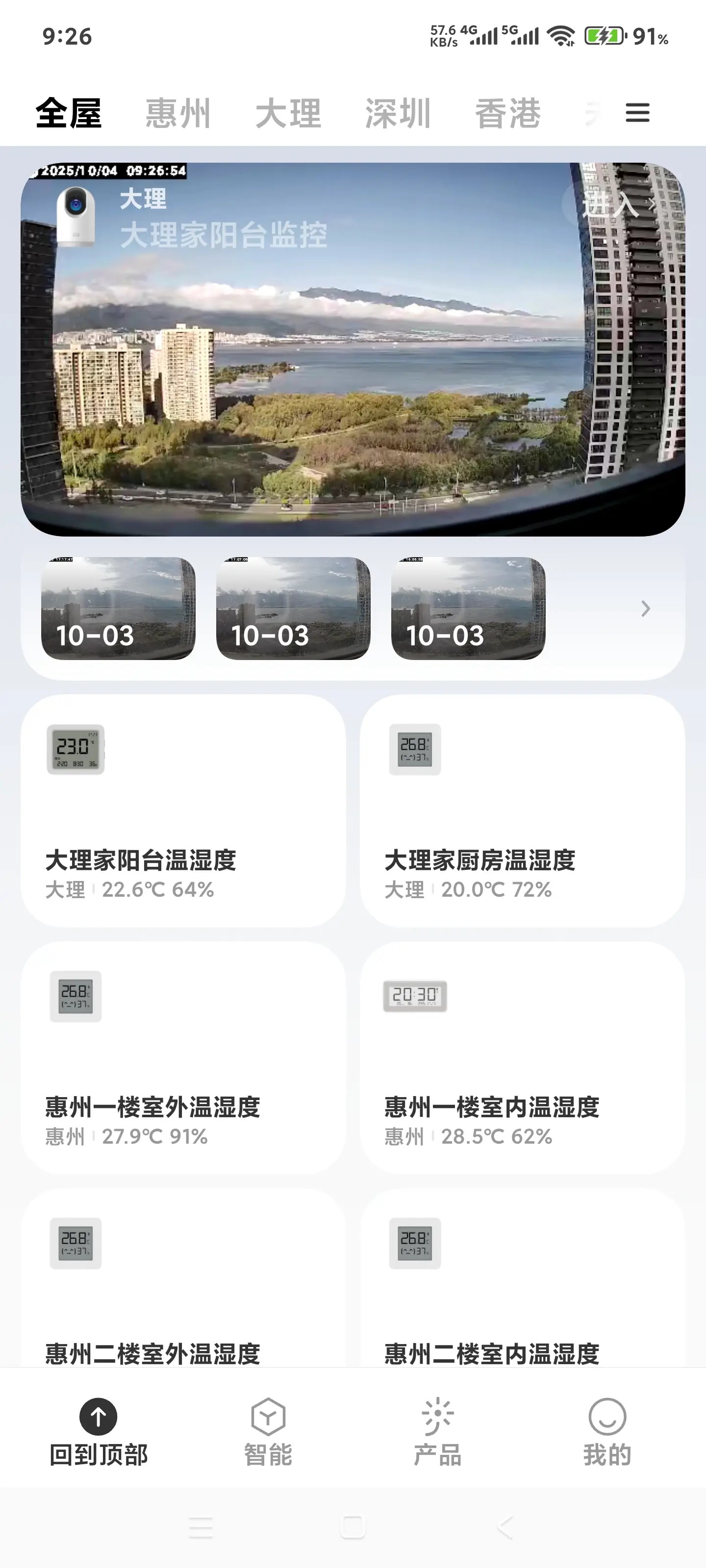Switch to the 深圳 tab
This screenshot has width=706, height=1568.
click(398, 114)
